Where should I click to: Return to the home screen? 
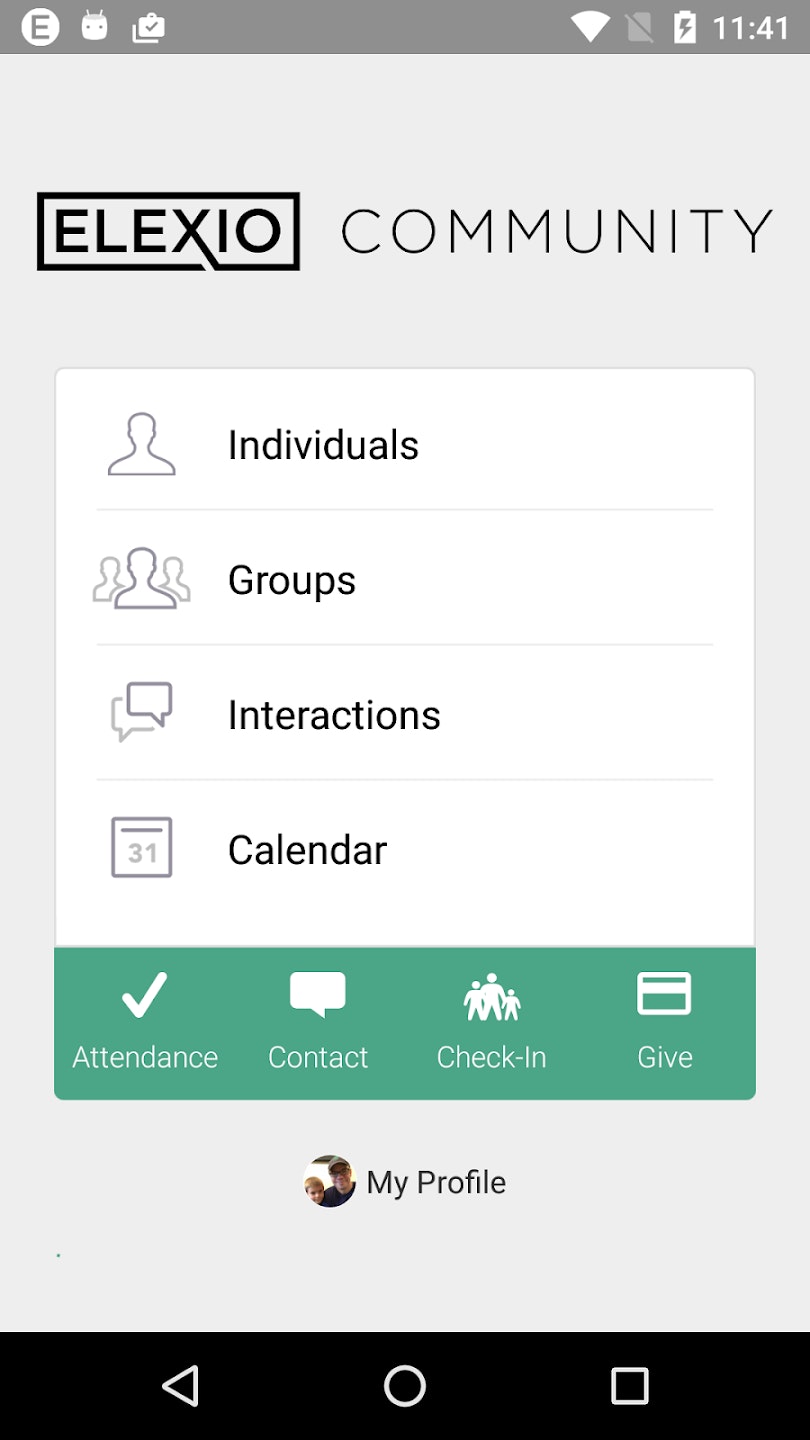(405, 1386)
